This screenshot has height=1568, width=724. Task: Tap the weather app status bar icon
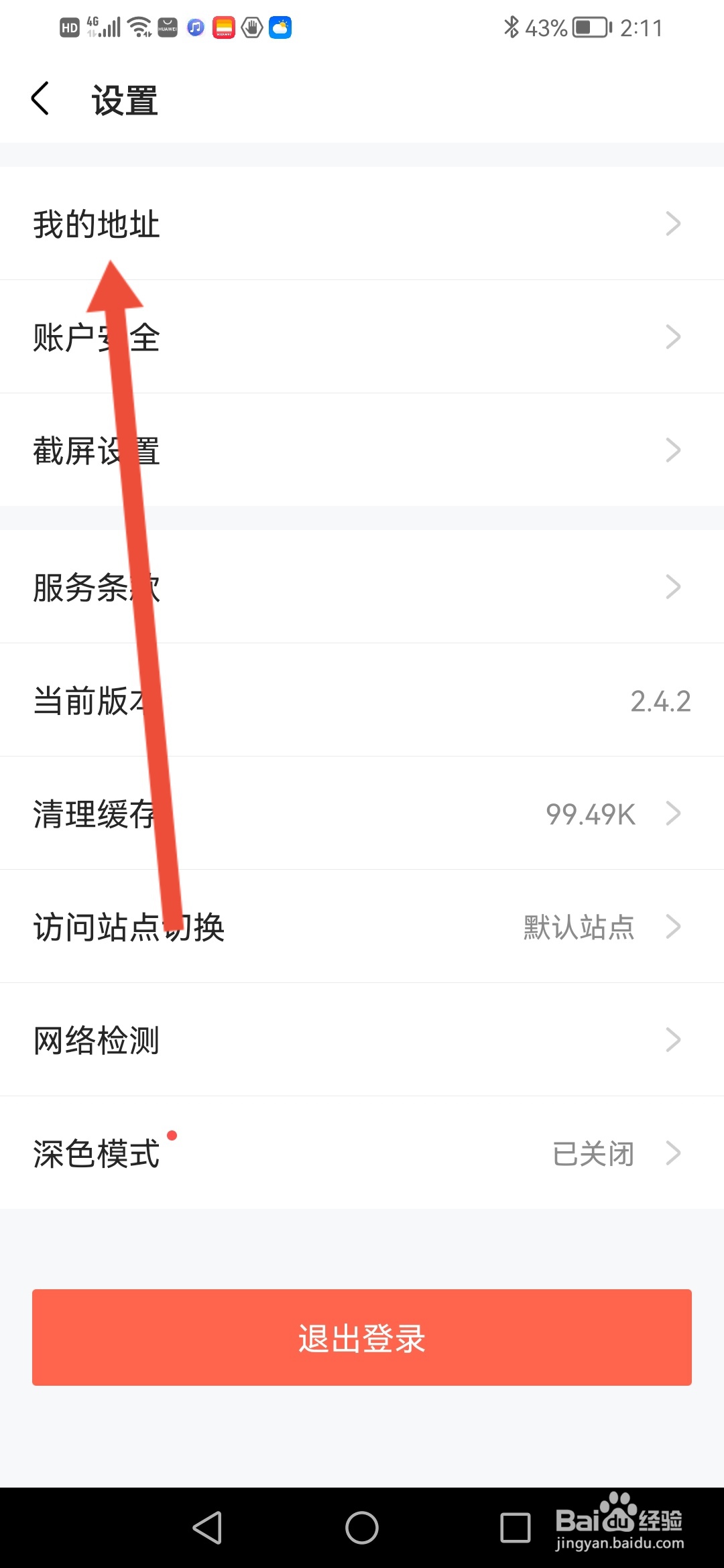(x=281, y=27)
